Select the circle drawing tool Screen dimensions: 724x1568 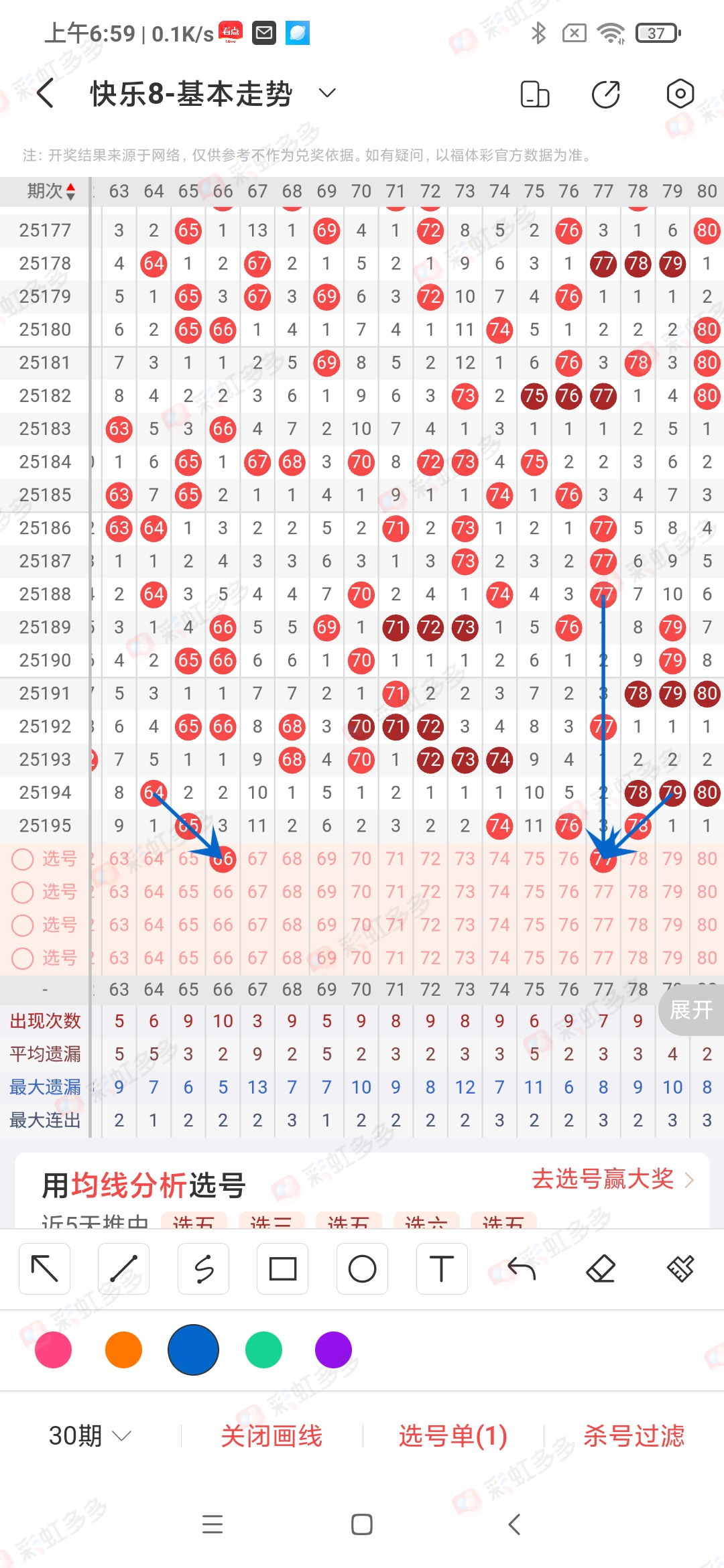click(x=362, y=1268)
